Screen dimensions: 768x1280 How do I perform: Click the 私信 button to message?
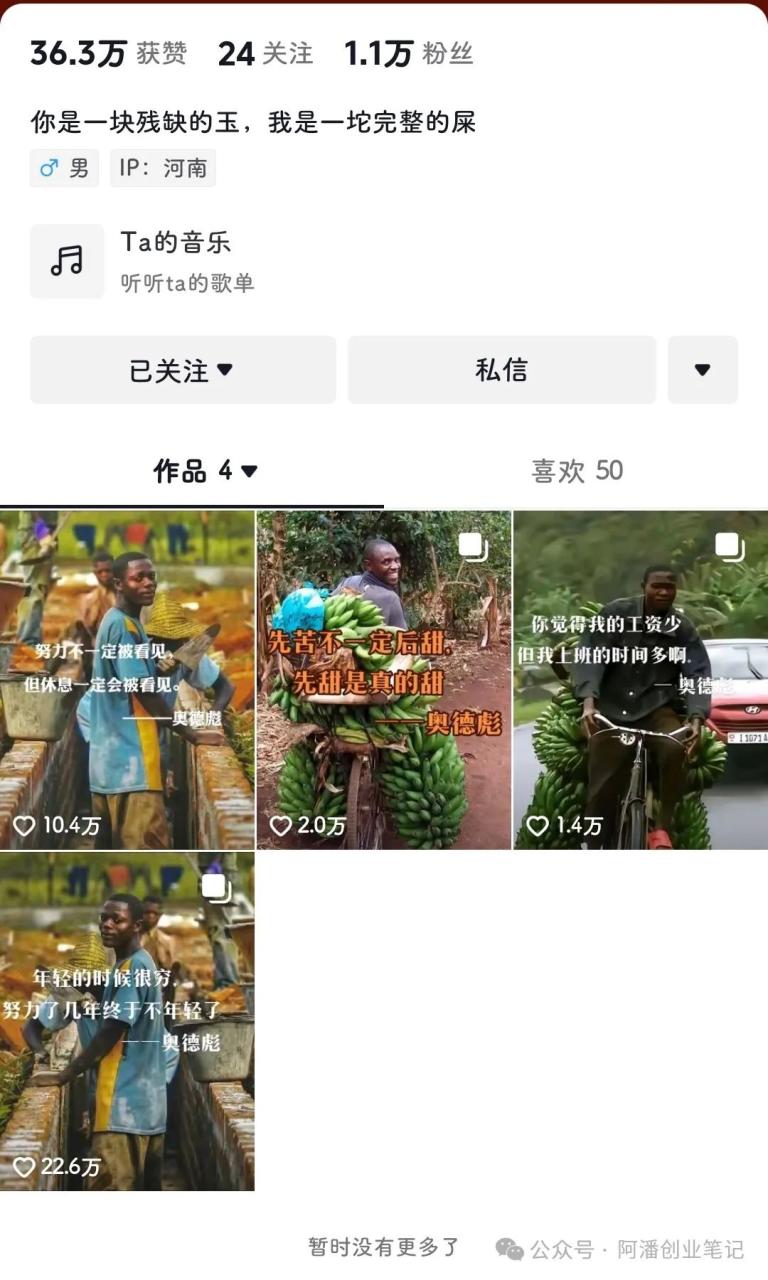coord(502,370)
